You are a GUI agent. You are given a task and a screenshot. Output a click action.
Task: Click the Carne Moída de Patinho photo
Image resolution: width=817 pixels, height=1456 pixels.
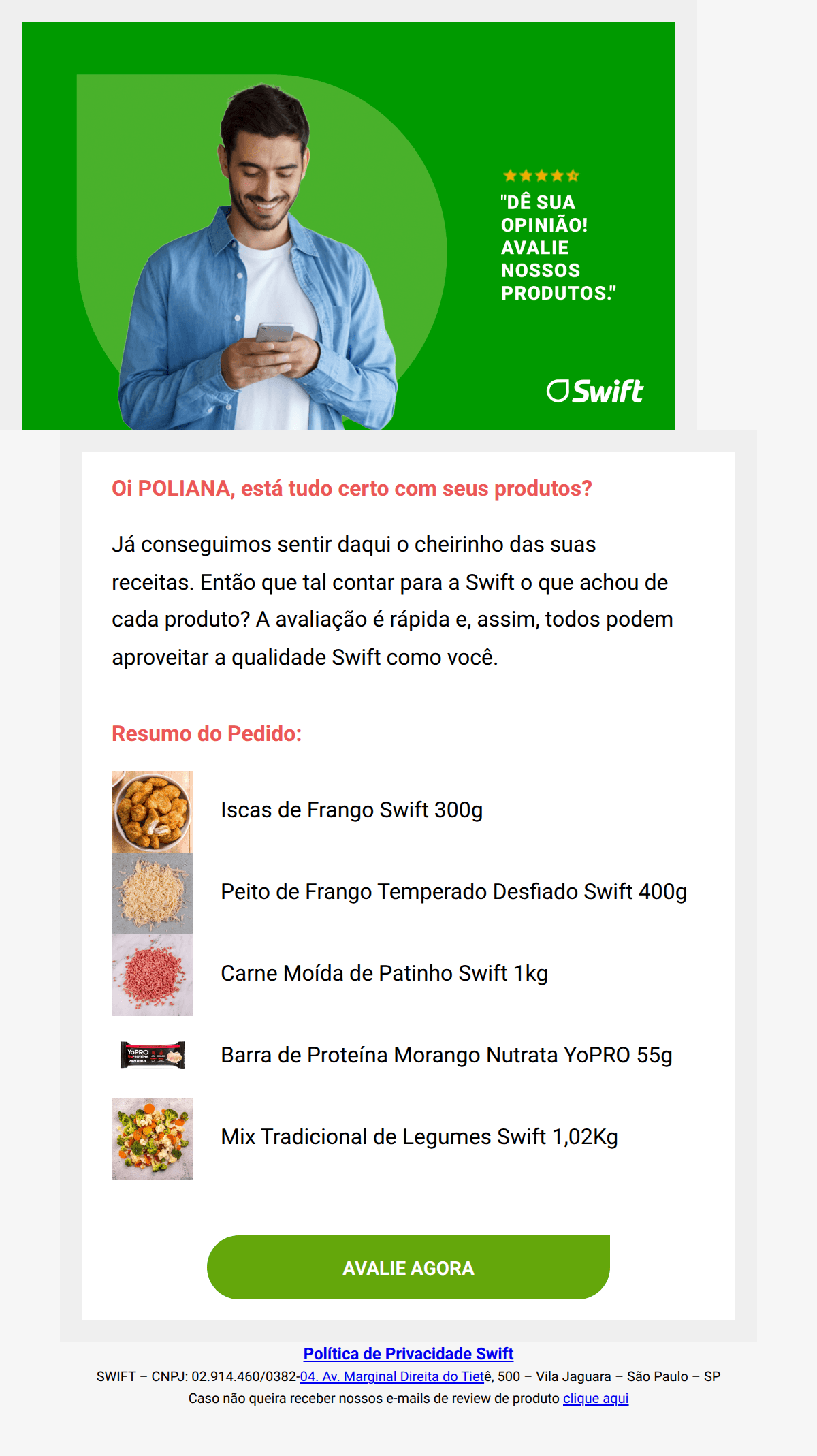153,972
